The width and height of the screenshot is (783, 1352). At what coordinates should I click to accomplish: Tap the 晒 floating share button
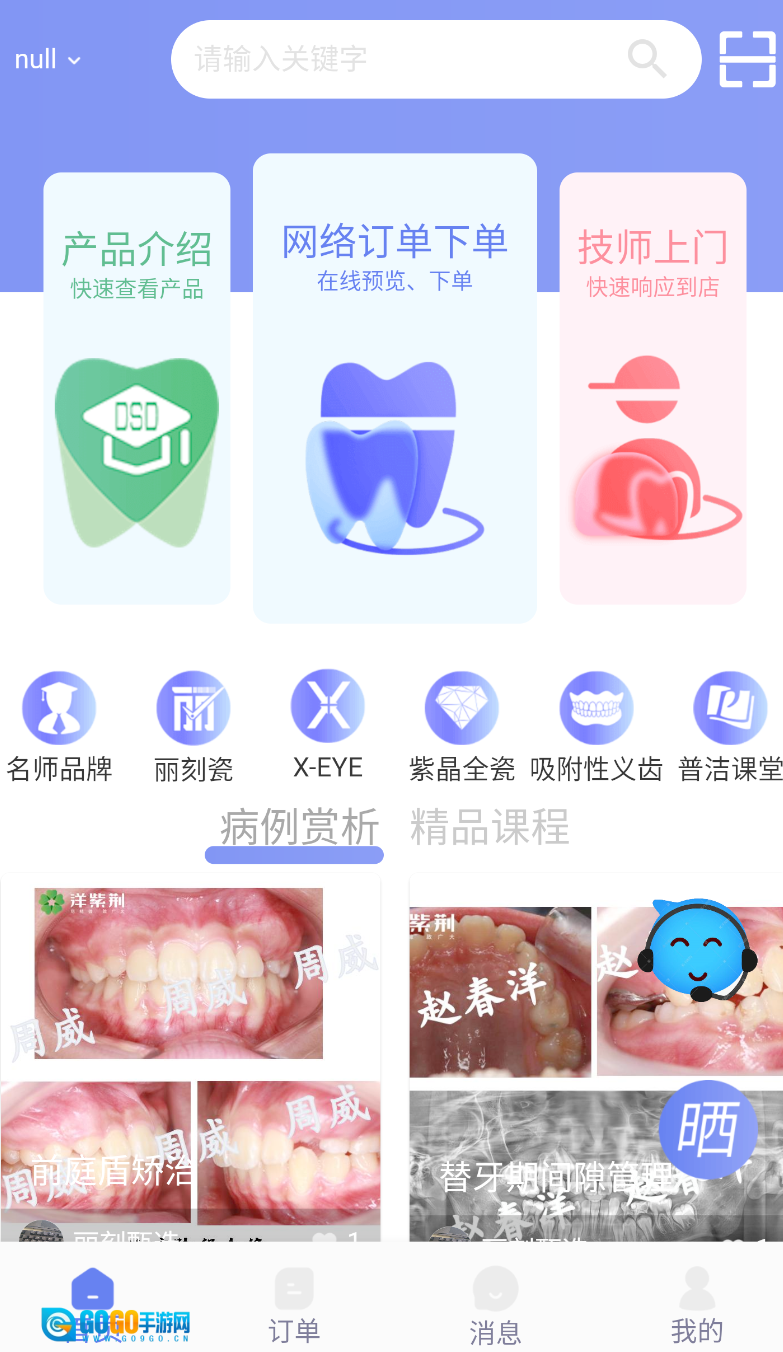coord(709,1129)
